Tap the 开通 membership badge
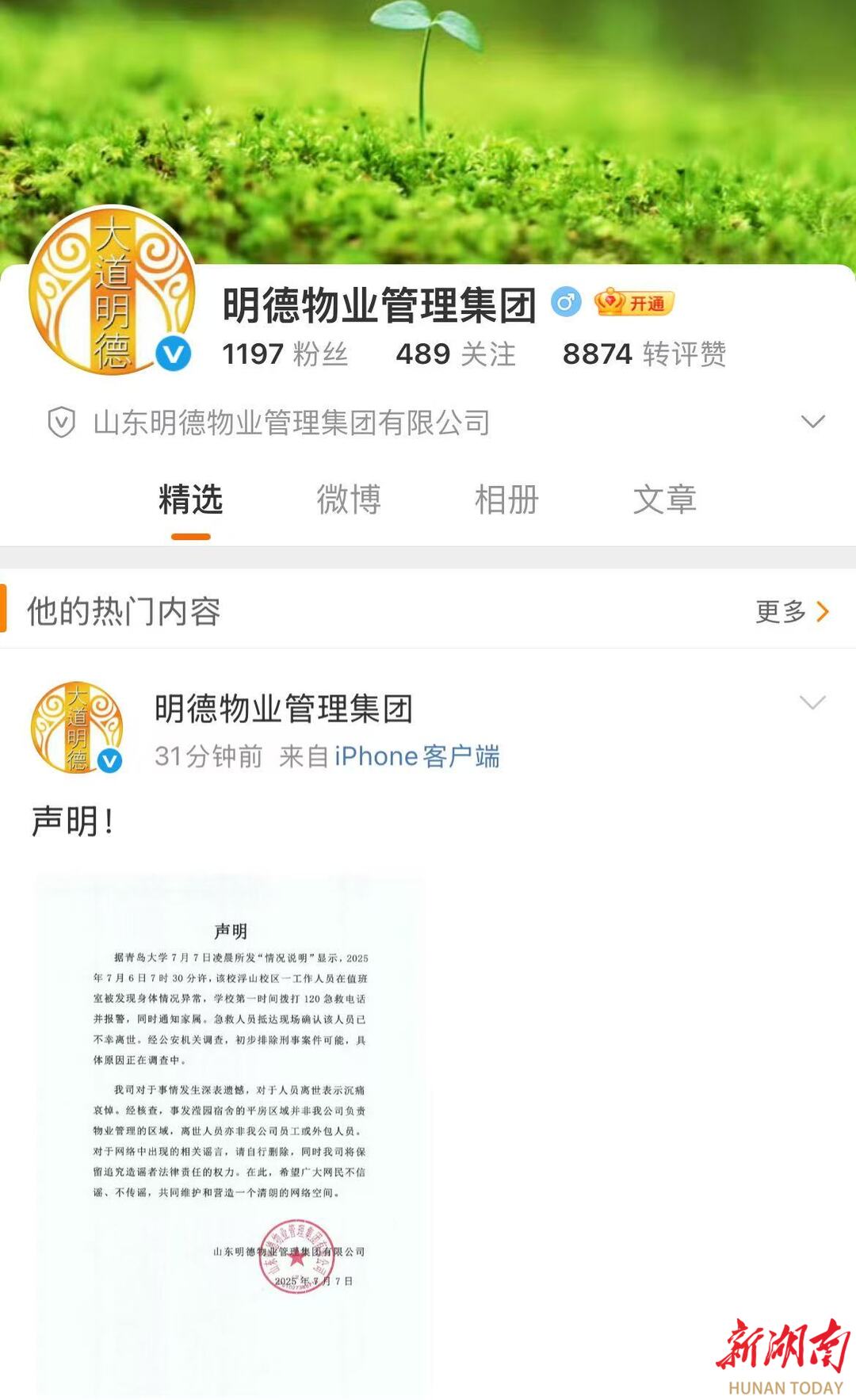856x1400 pixels. (635, 303)
